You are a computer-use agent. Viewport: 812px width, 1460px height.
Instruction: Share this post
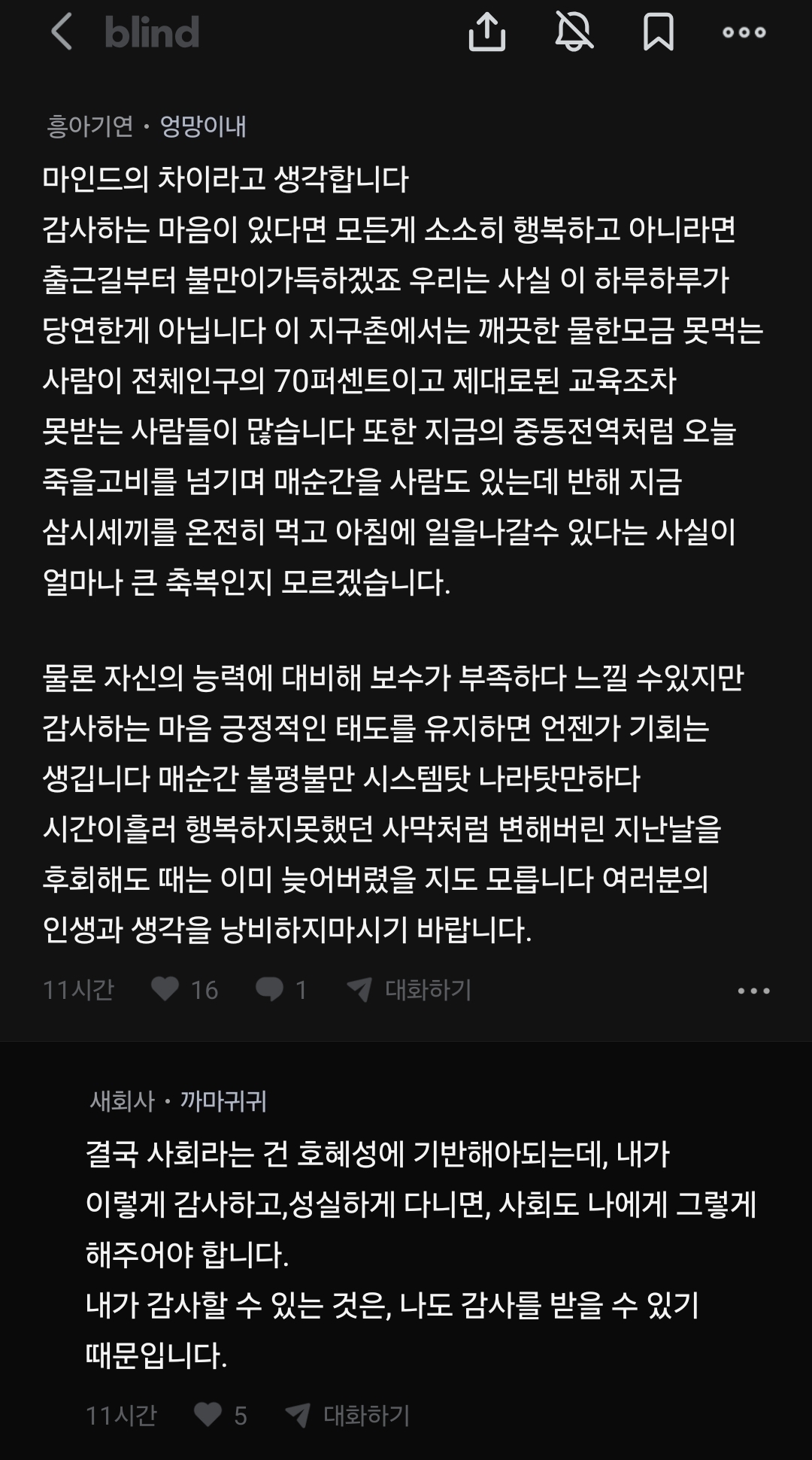coord(486,32)
